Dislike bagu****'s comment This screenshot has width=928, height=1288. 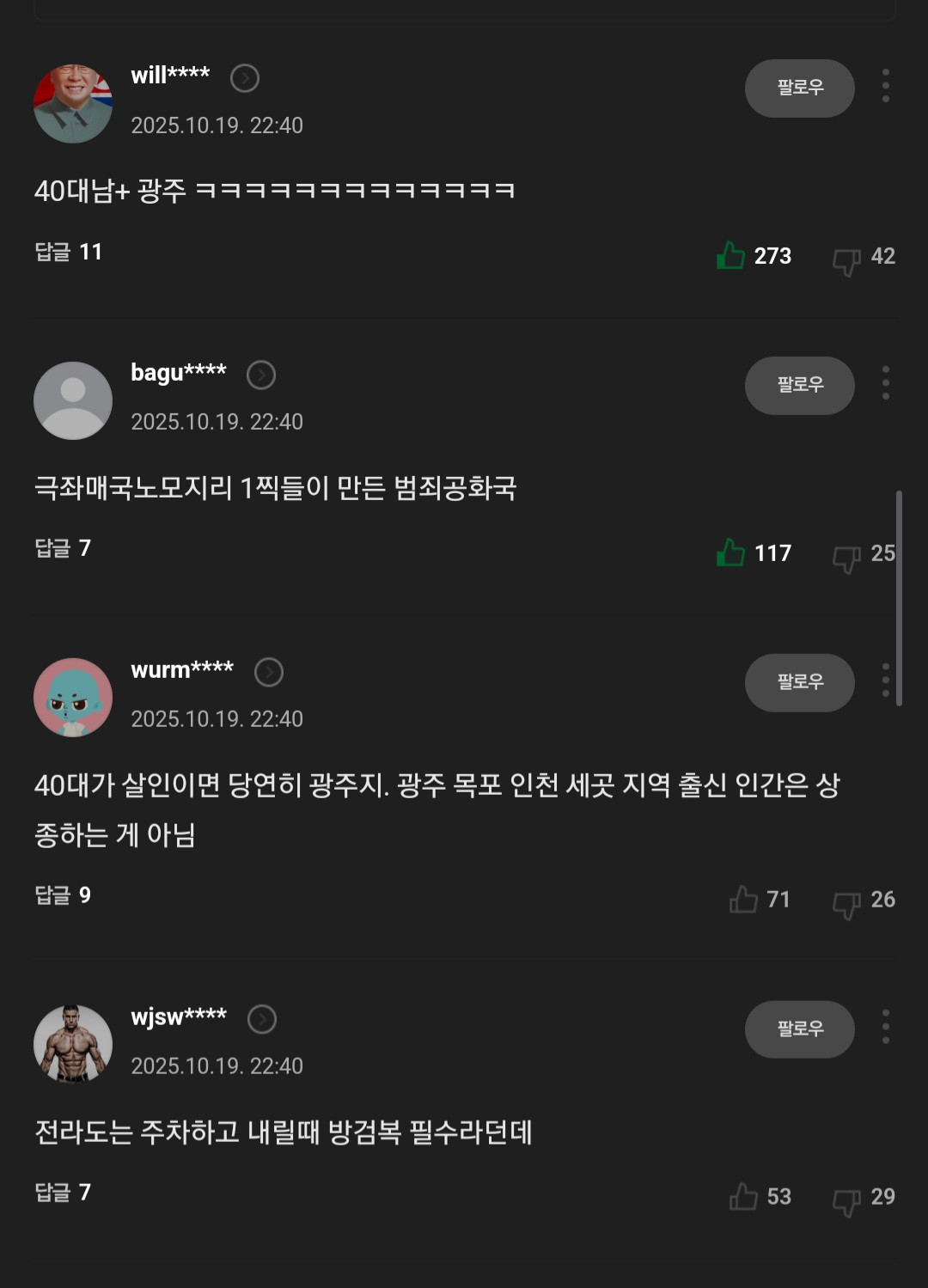[846, 557]
